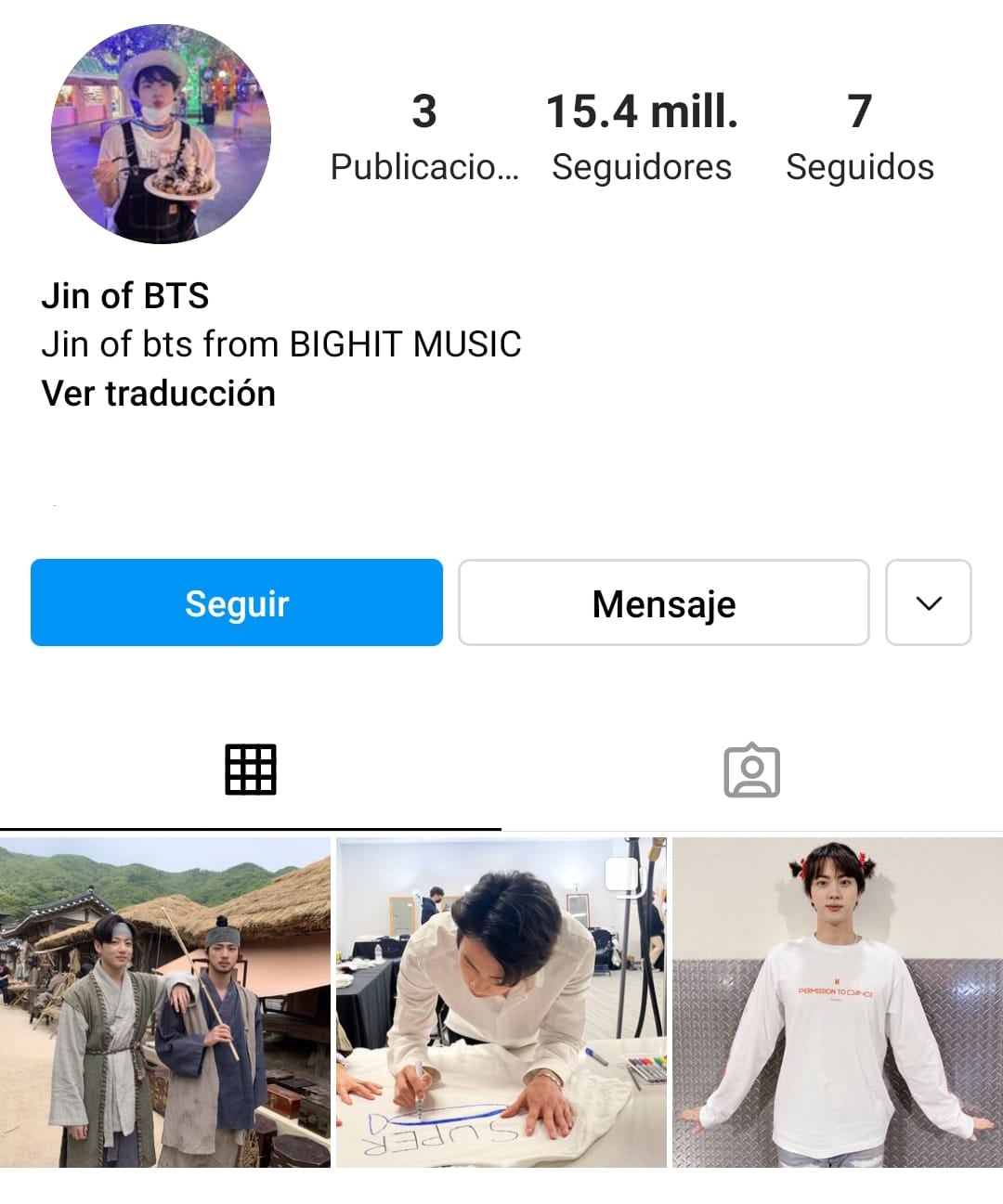Open the post with traditional village costumes
Image resolution: width=1003 pixels, height=1204 pixels.
pyautogui.click(x=165, y=1002)
